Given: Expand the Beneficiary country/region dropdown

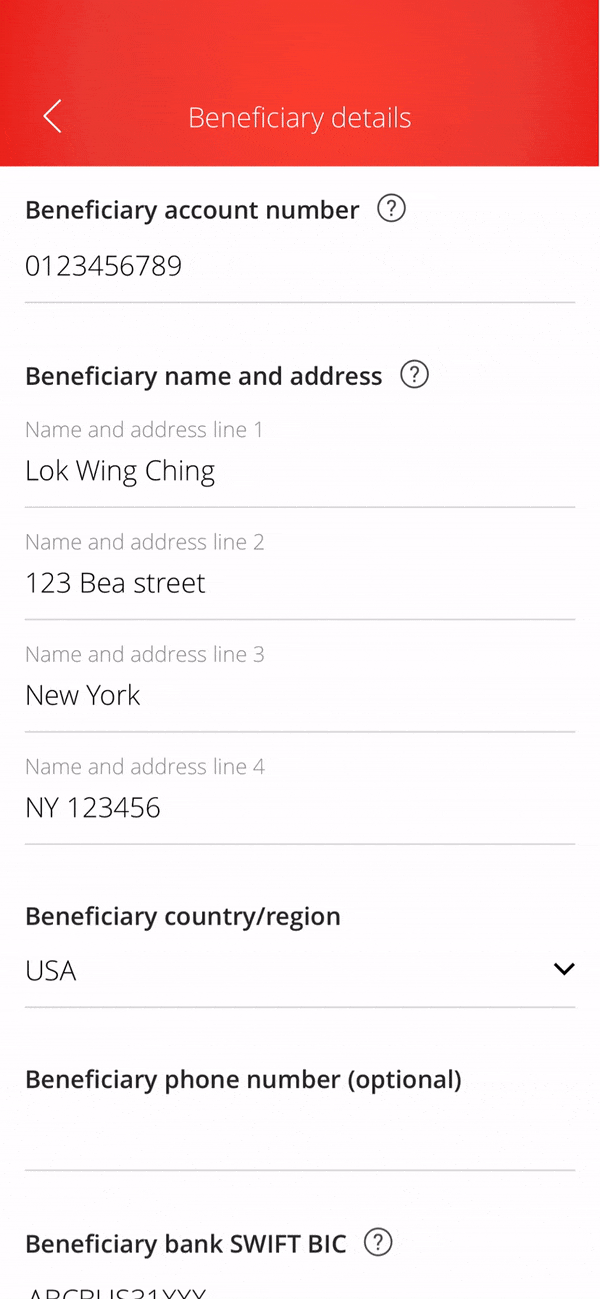Looking at the screenshot, I should (x=300, y=970).
